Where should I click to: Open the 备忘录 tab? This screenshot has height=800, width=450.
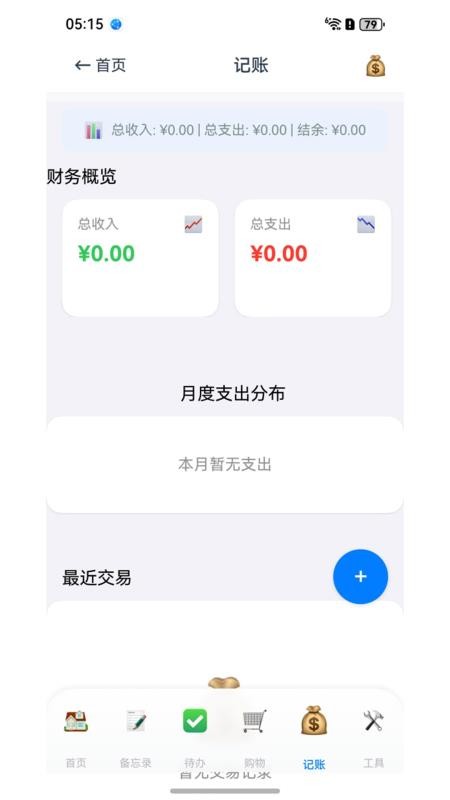coord(136,737)
